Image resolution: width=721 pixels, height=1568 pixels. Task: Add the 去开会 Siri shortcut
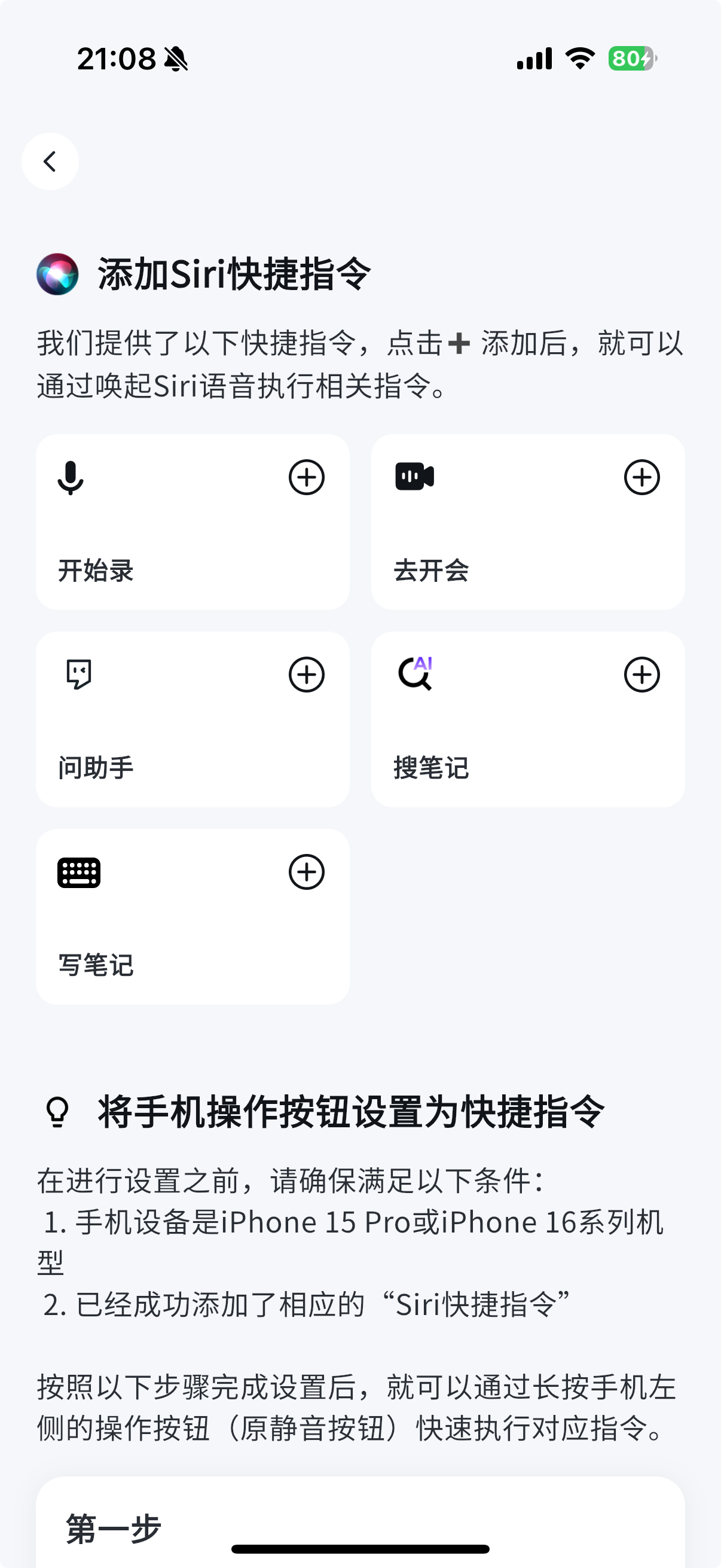pos(641,477)
